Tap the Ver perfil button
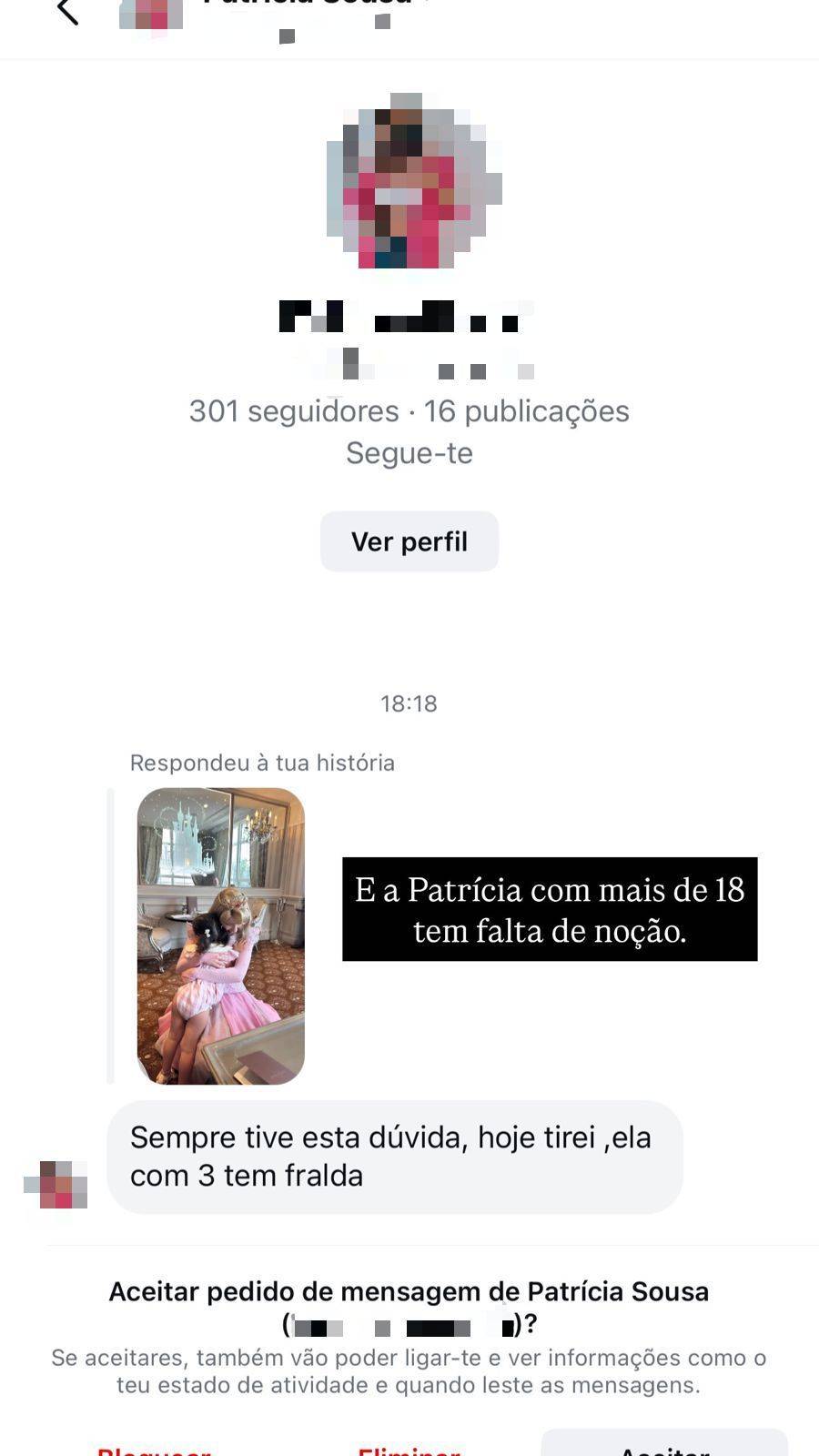Screen dimensions: 819x1456 [409, 541]
